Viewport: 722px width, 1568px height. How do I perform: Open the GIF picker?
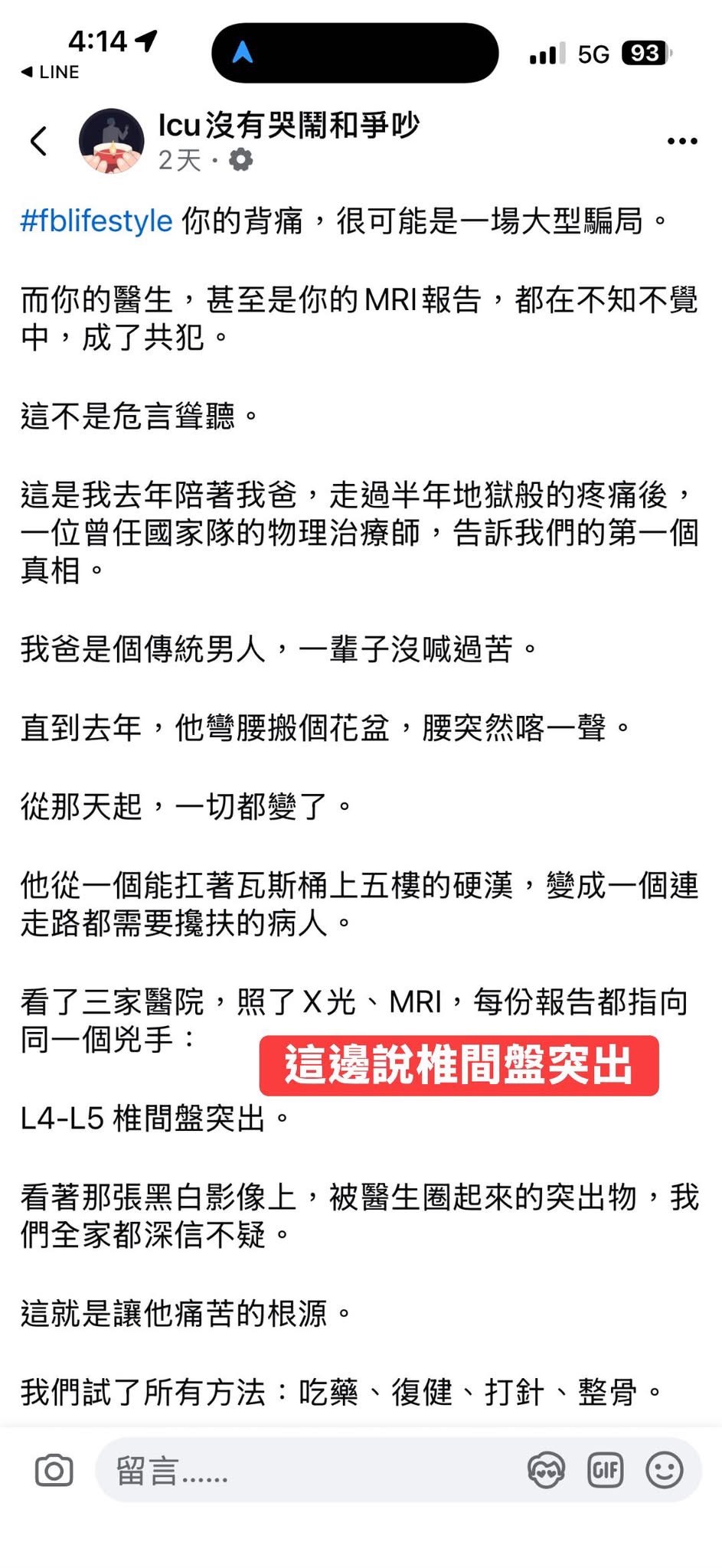coord(605,1471)
